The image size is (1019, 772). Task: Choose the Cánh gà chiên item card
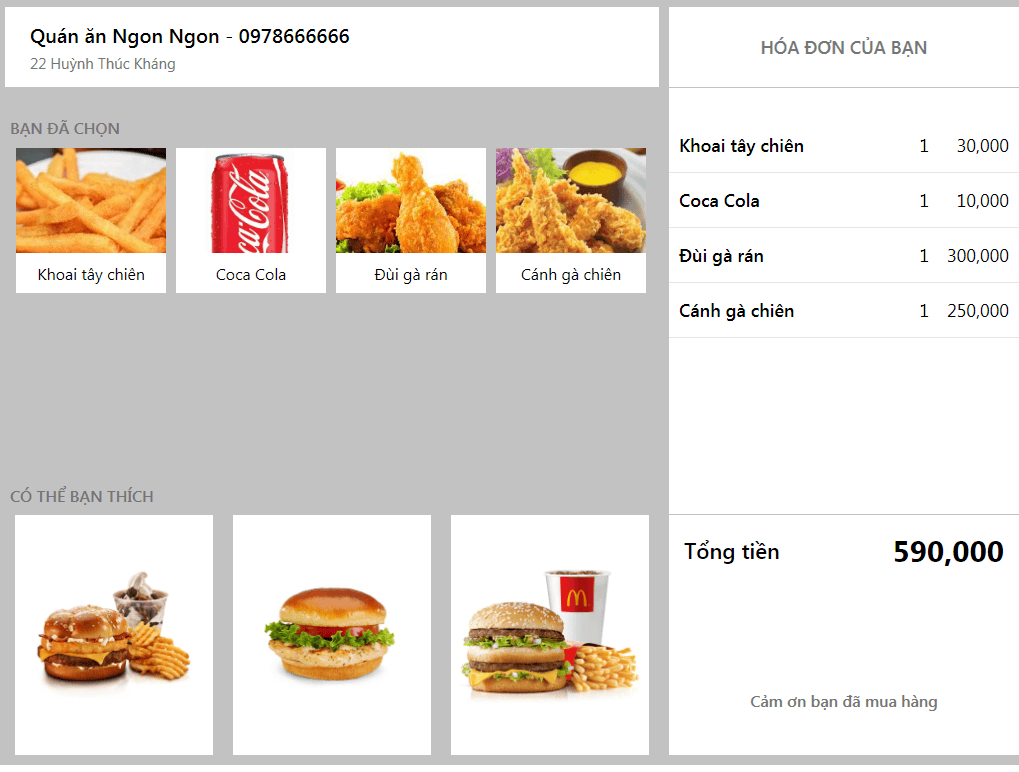571,220
